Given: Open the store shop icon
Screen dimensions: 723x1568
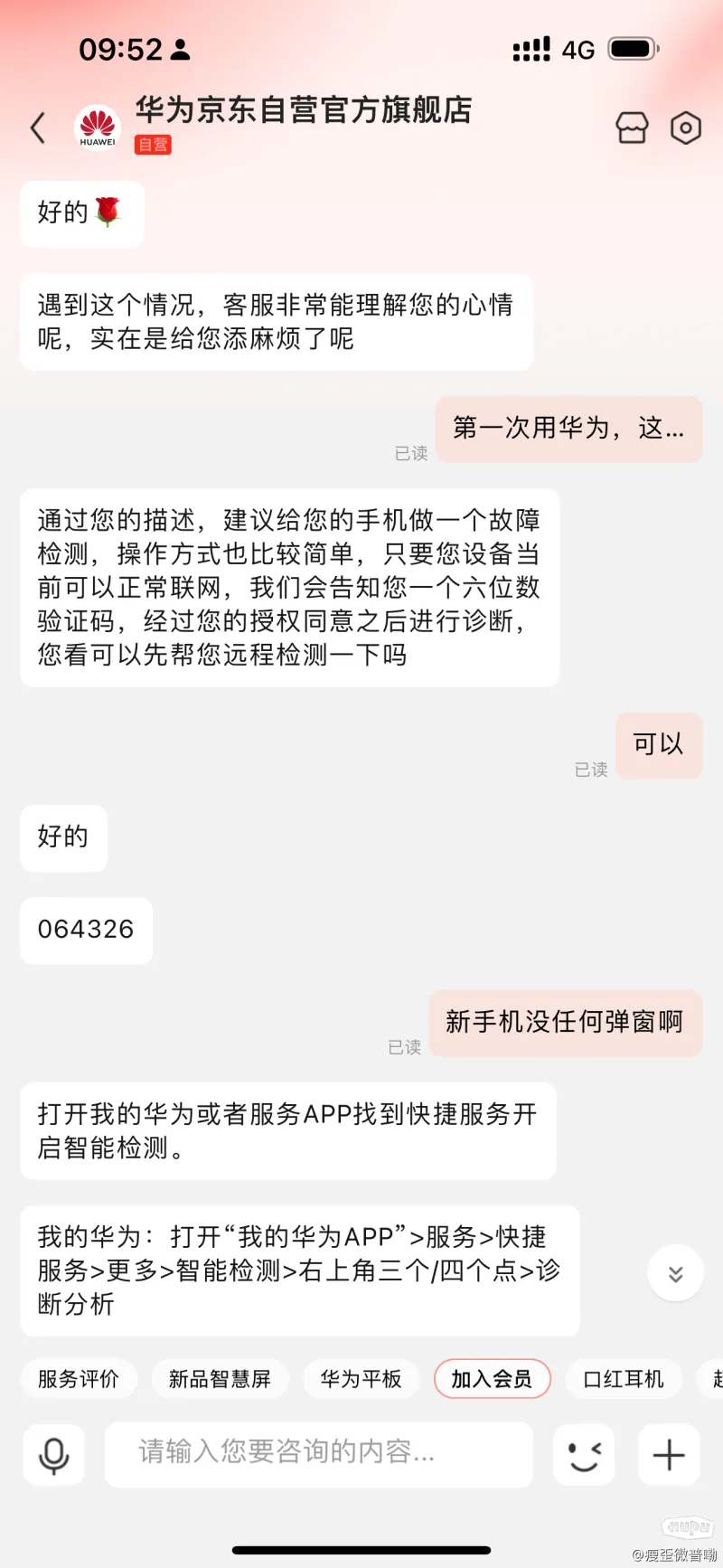Looking at the screenshot, I should (x=632, y=128).
